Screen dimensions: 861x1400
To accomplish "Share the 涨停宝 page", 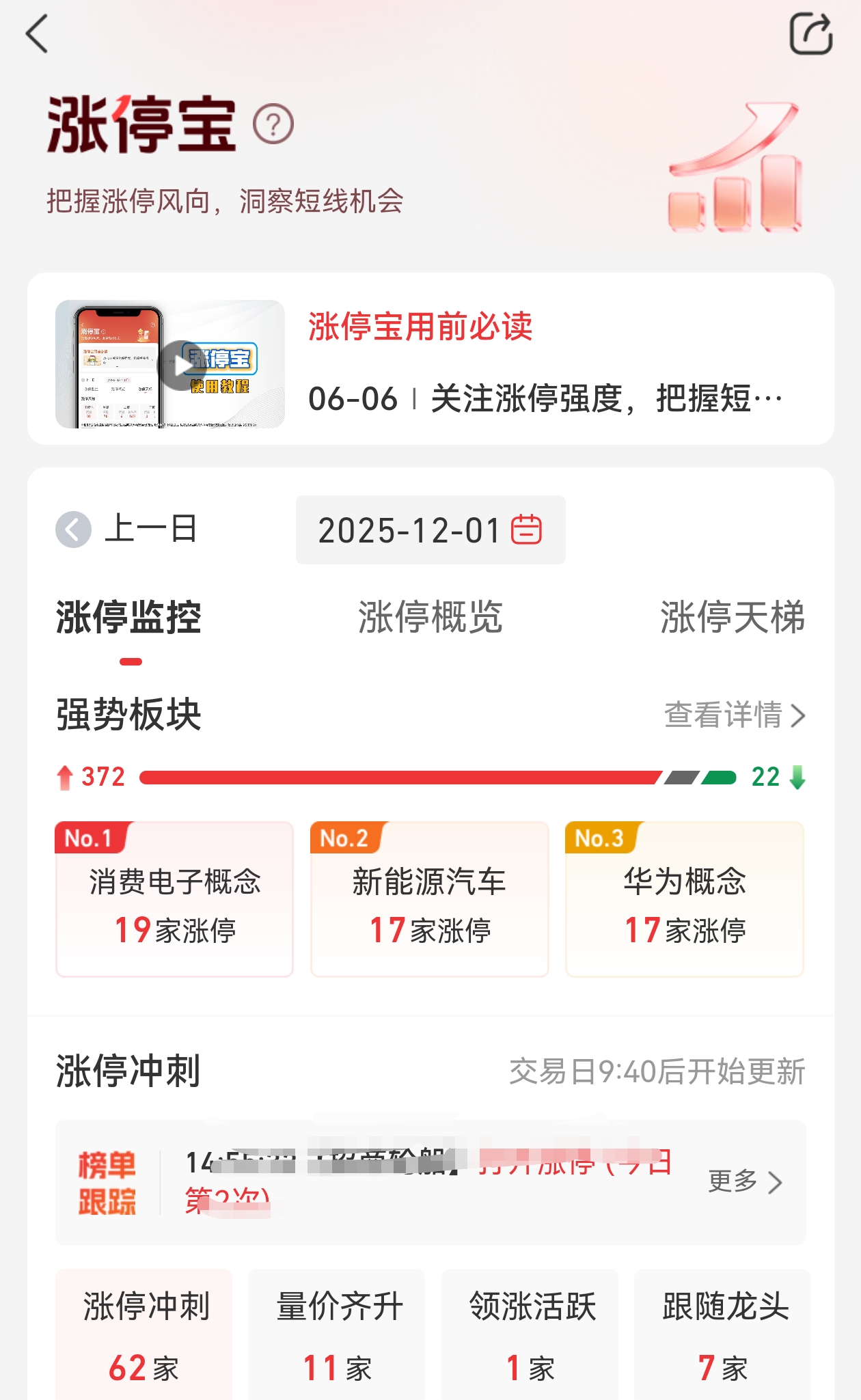I will [x=810, y=34].
